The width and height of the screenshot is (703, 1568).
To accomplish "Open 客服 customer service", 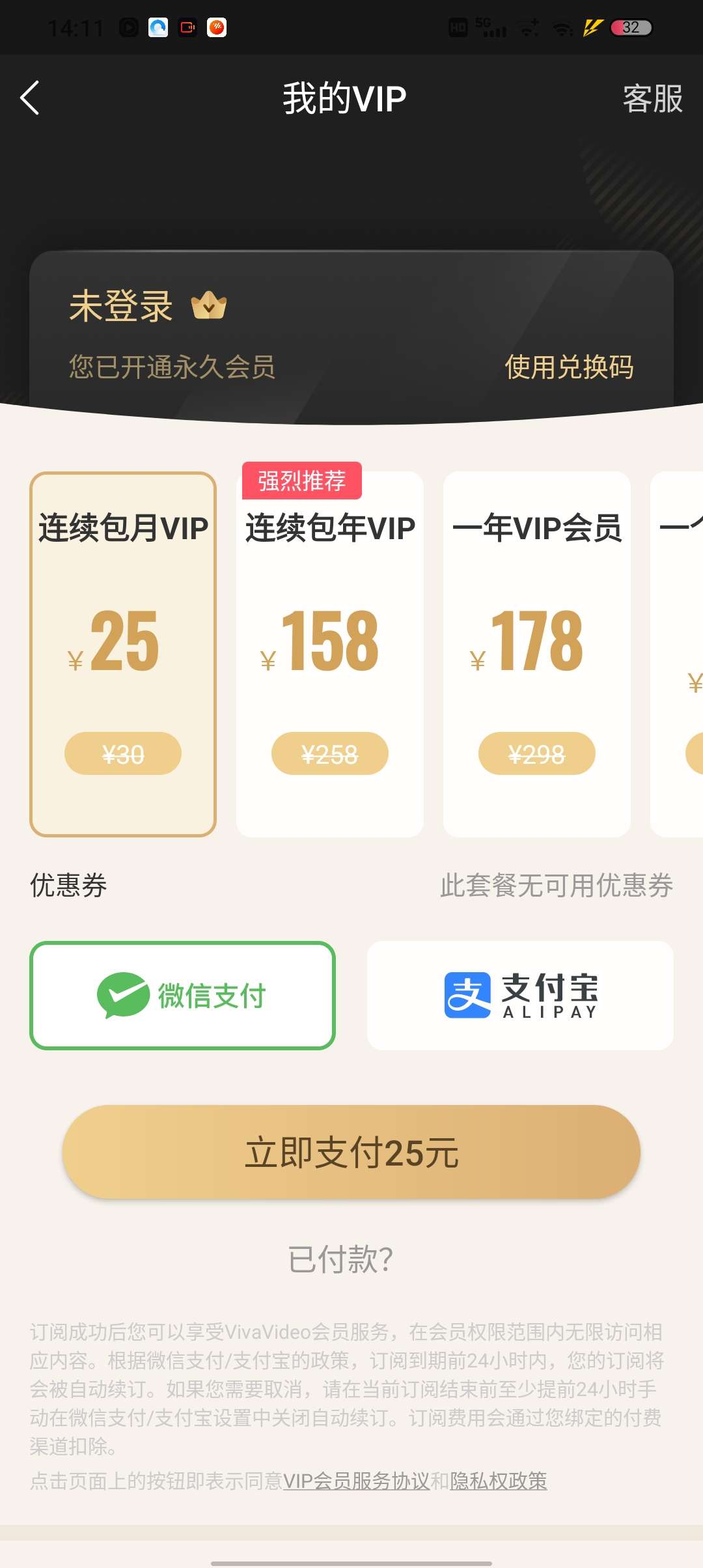I will pos(652,99).
